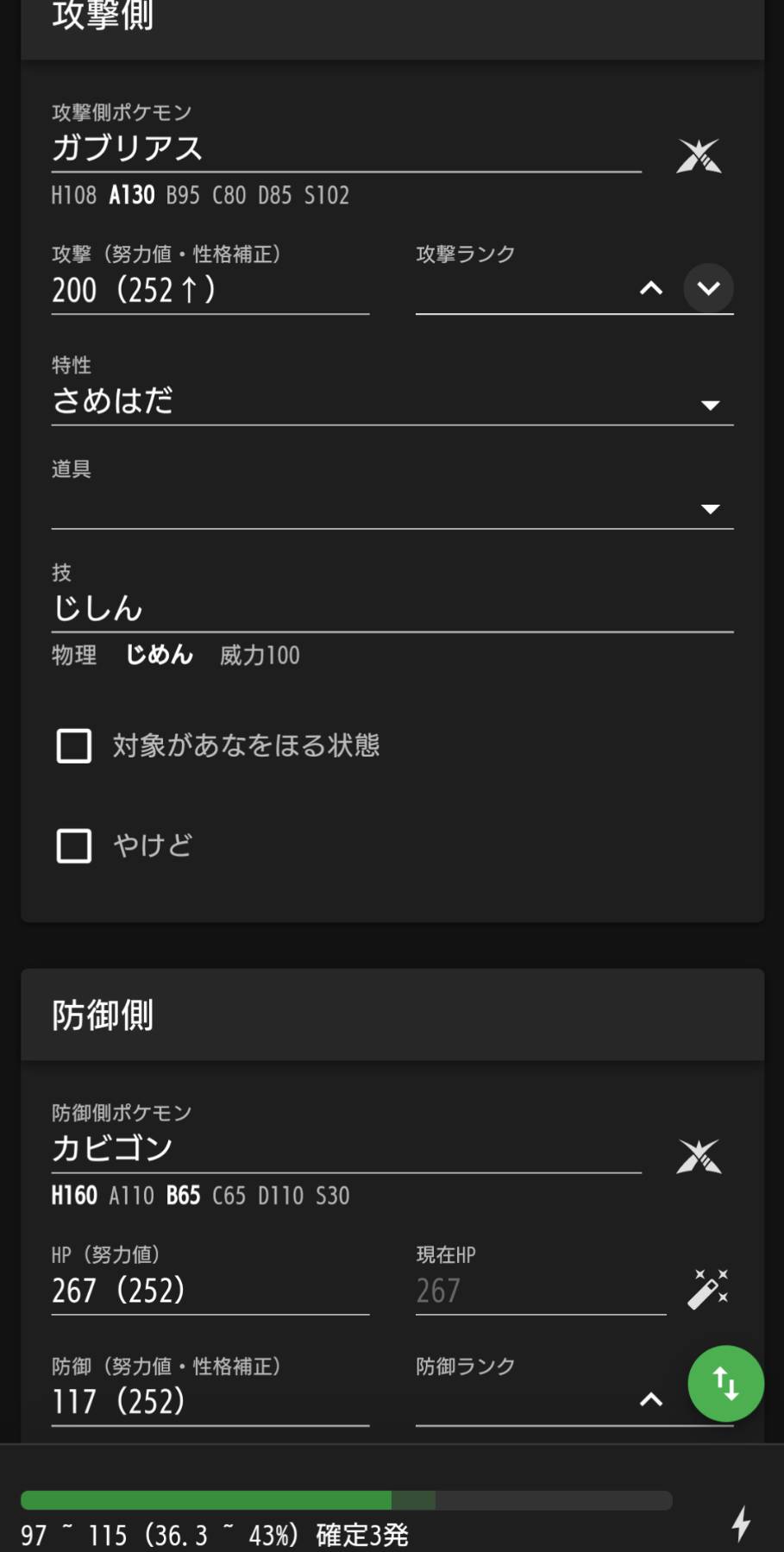Screen dimensions: 784x1552
Task: Edit the defending Pokémon name カビゴン
Action: pos(346,1149)
